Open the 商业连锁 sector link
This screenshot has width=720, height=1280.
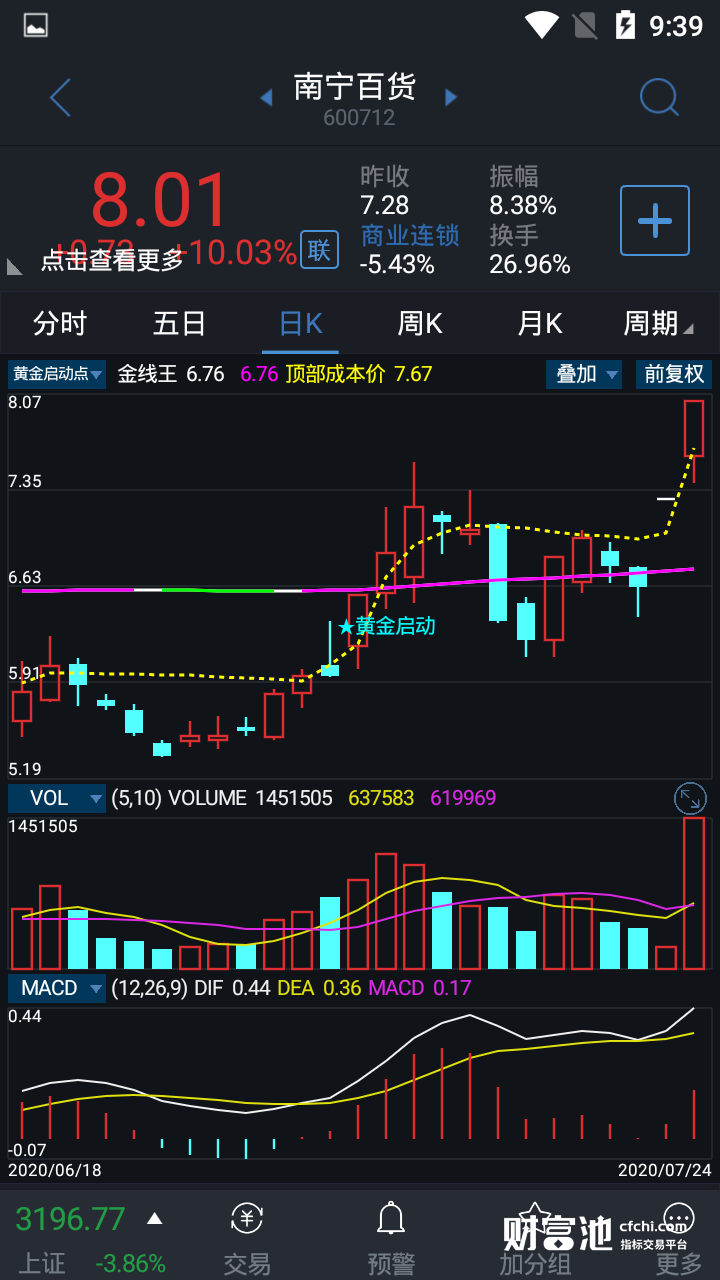[x=409, y=236]
